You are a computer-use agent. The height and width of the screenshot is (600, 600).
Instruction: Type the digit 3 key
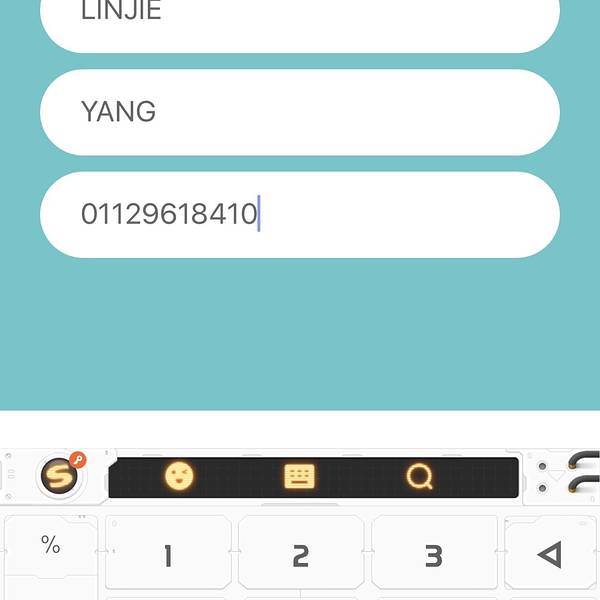coord(433,555)
